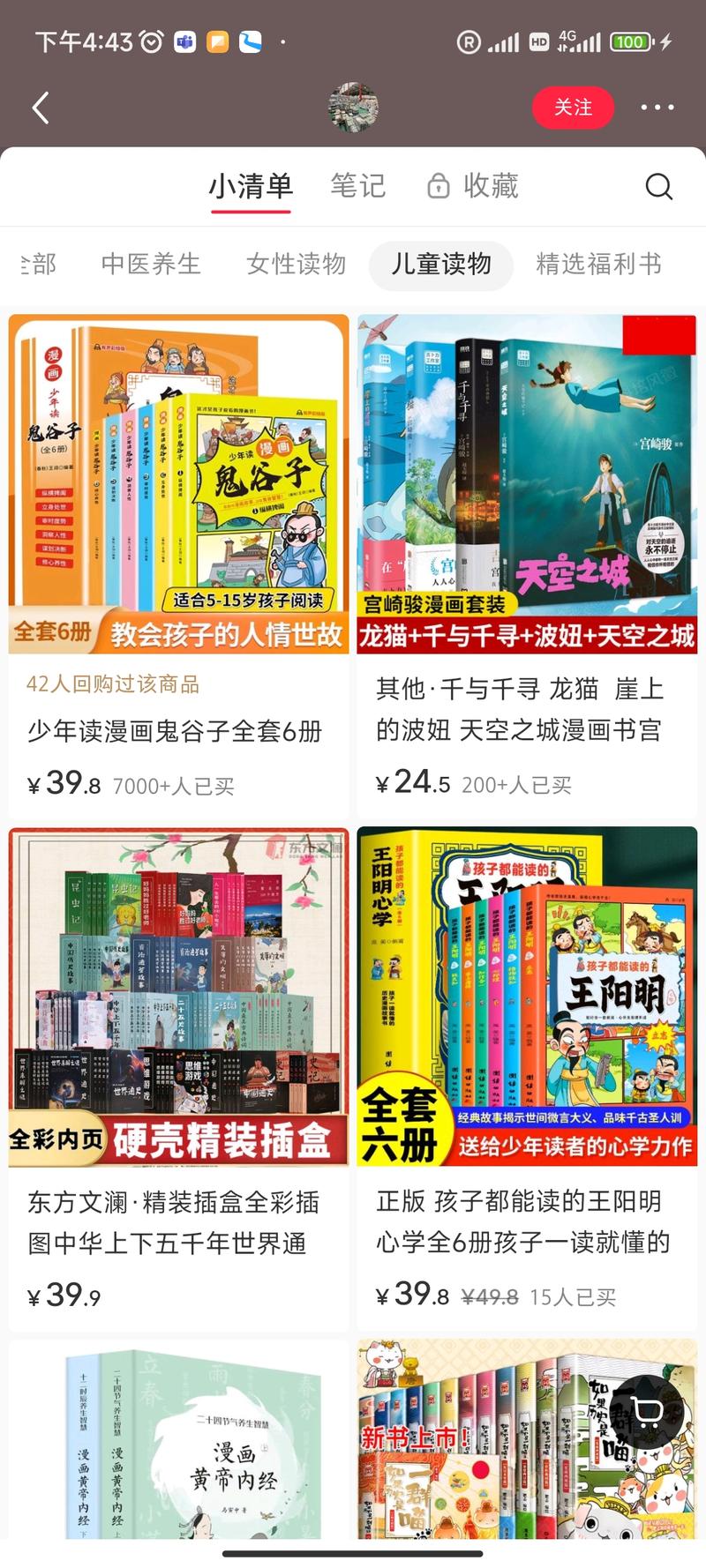This screenshot has width=706, height=1568.
Task: Open the user's profile avatar
Action: coord(353,108)
